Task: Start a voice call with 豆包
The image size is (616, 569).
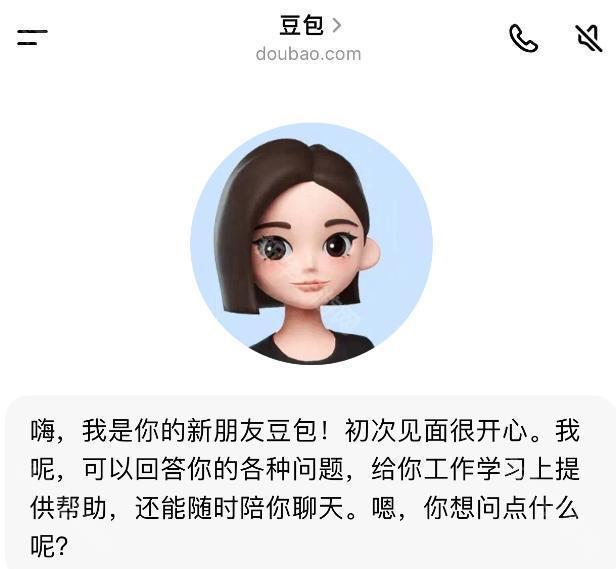Action: click(523, 38)
